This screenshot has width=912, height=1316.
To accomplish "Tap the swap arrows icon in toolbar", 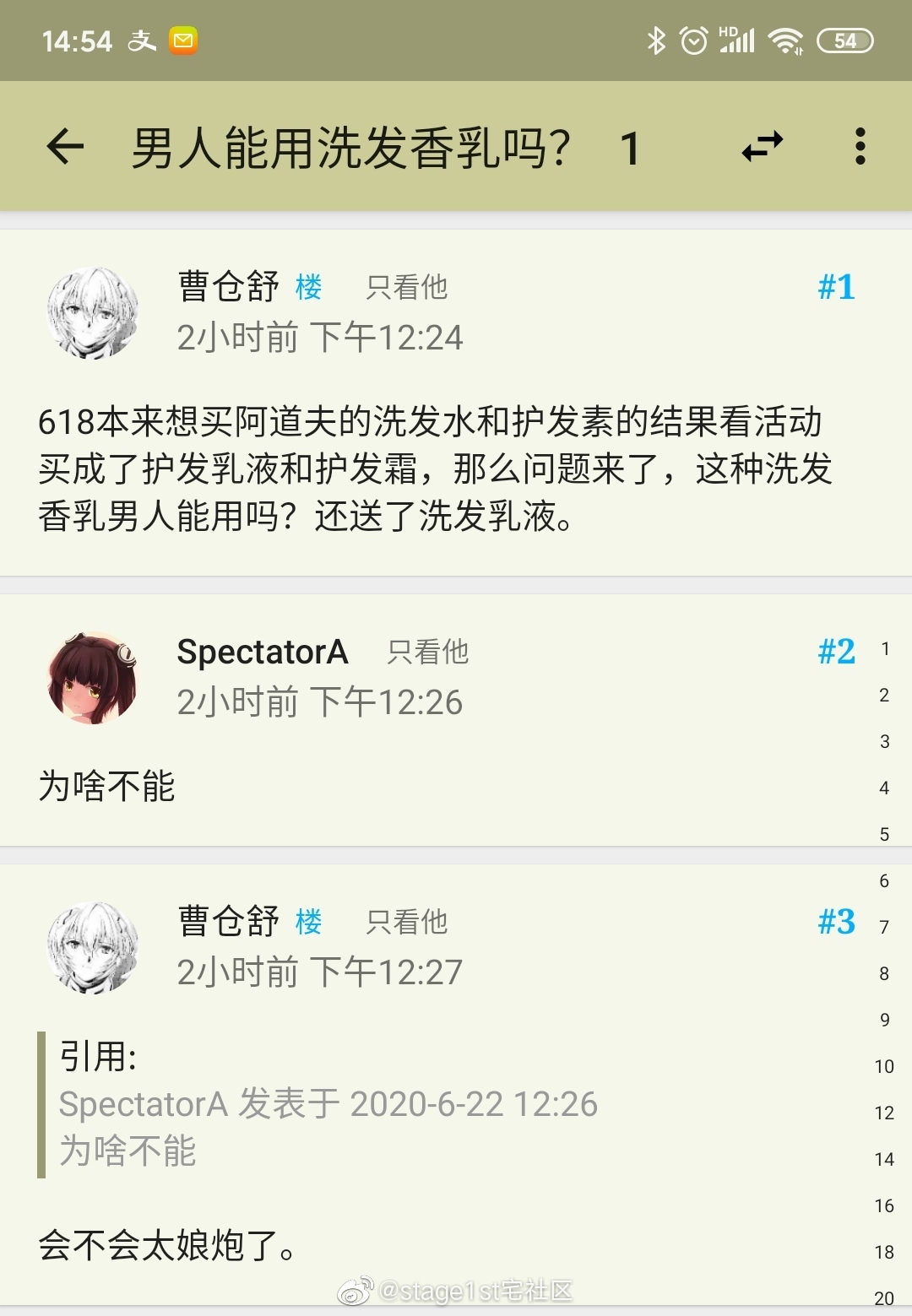I will pos(762,147).
